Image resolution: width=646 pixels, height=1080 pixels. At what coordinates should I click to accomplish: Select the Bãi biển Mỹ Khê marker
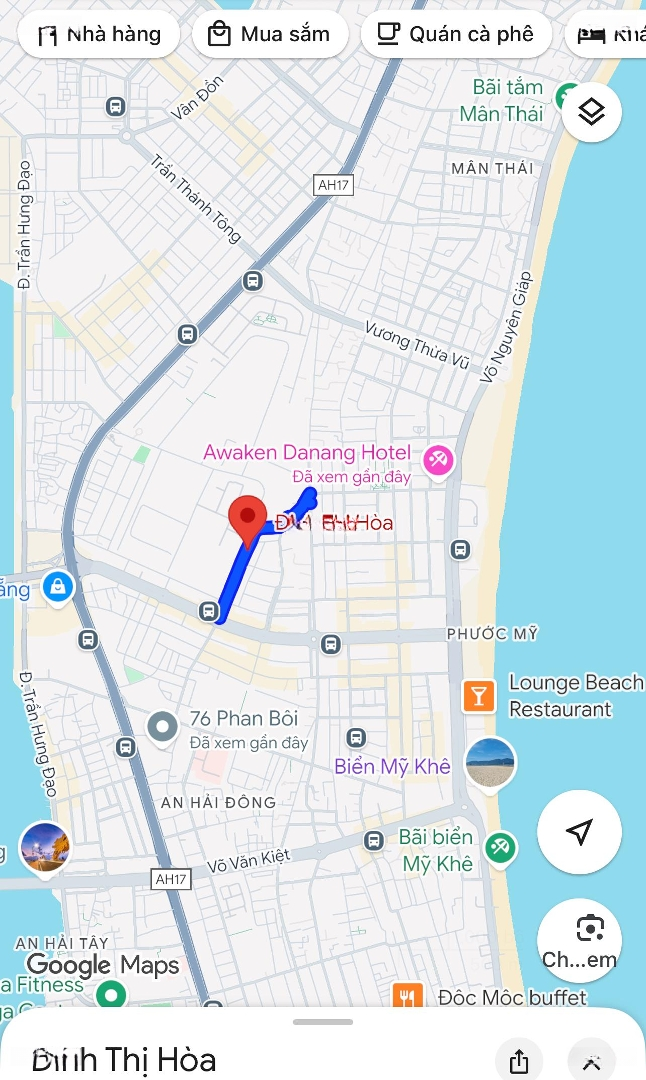[x=500, y=848]
